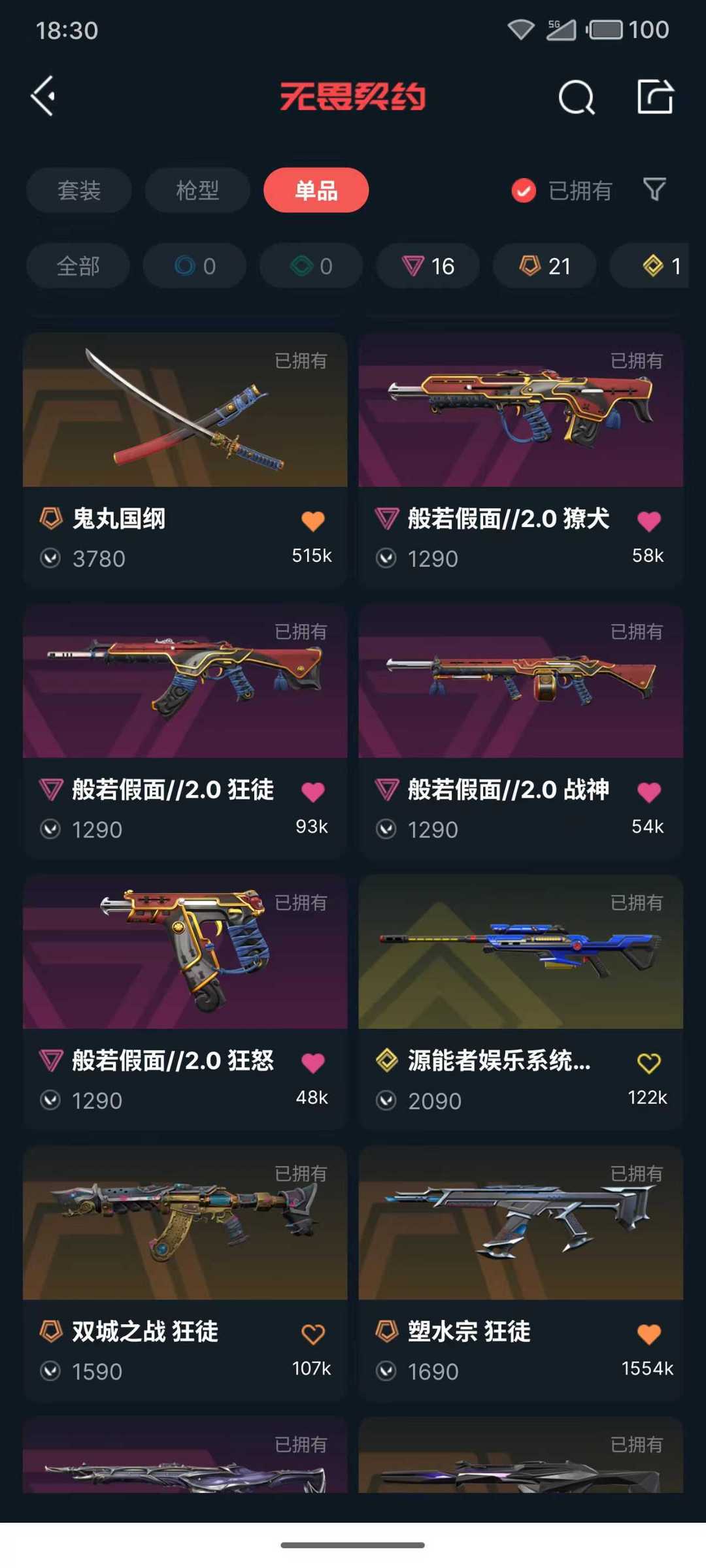Image resolution: width=706 pixels, height=1568 pixels.
Task: Switch to the 枪型 tab
Action: [x=197, y=190]
